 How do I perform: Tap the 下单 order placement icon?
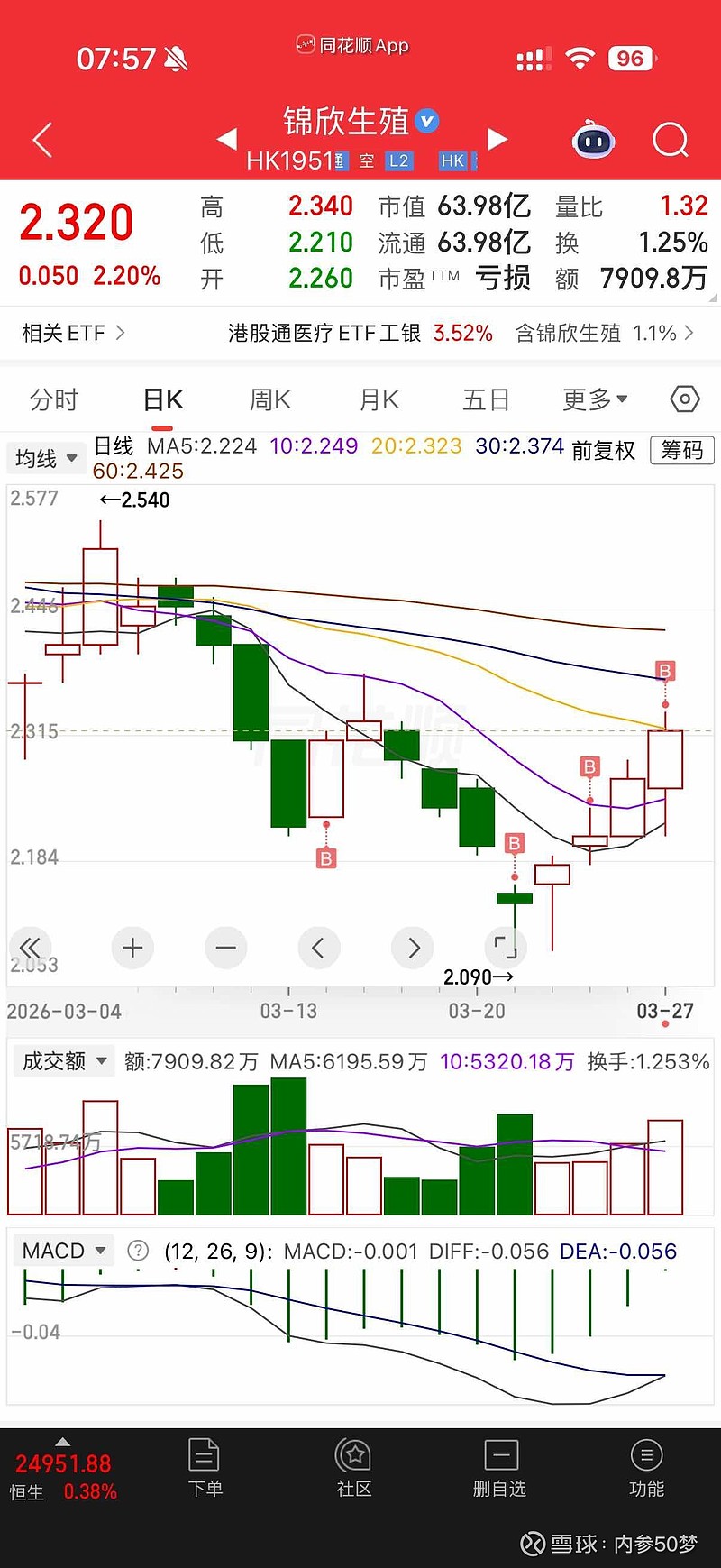(x=205, y=1467)
